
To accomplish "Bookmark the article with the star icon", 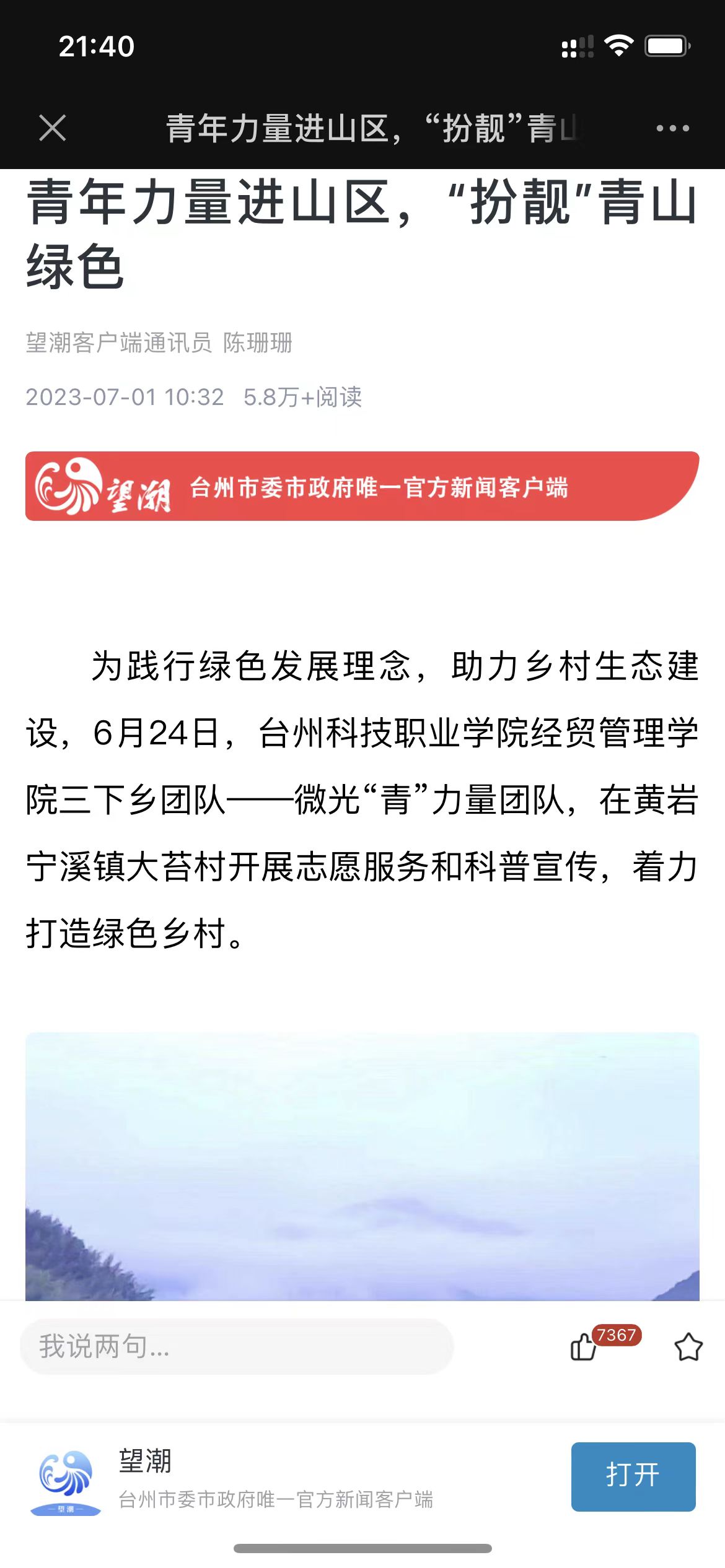I will pyautogui.click(x=688, y=1346).
